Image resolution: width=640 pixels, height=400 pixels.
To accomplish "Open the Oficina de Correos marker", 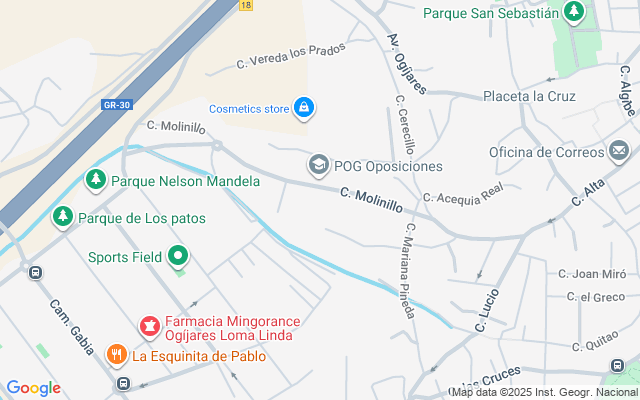I will pyautogui.click(x=619, y=151).
